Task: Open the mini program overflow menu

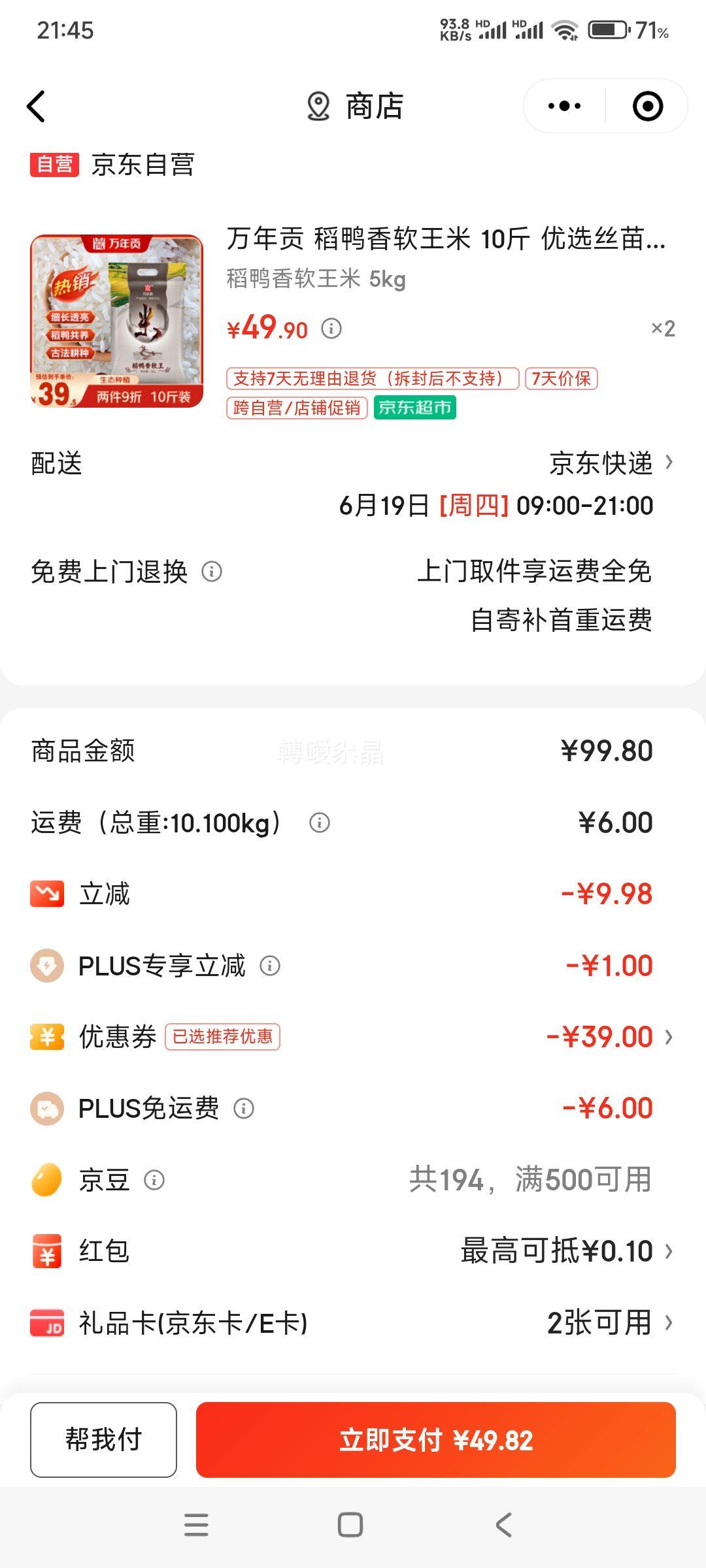Action: (x=565, y=106)
